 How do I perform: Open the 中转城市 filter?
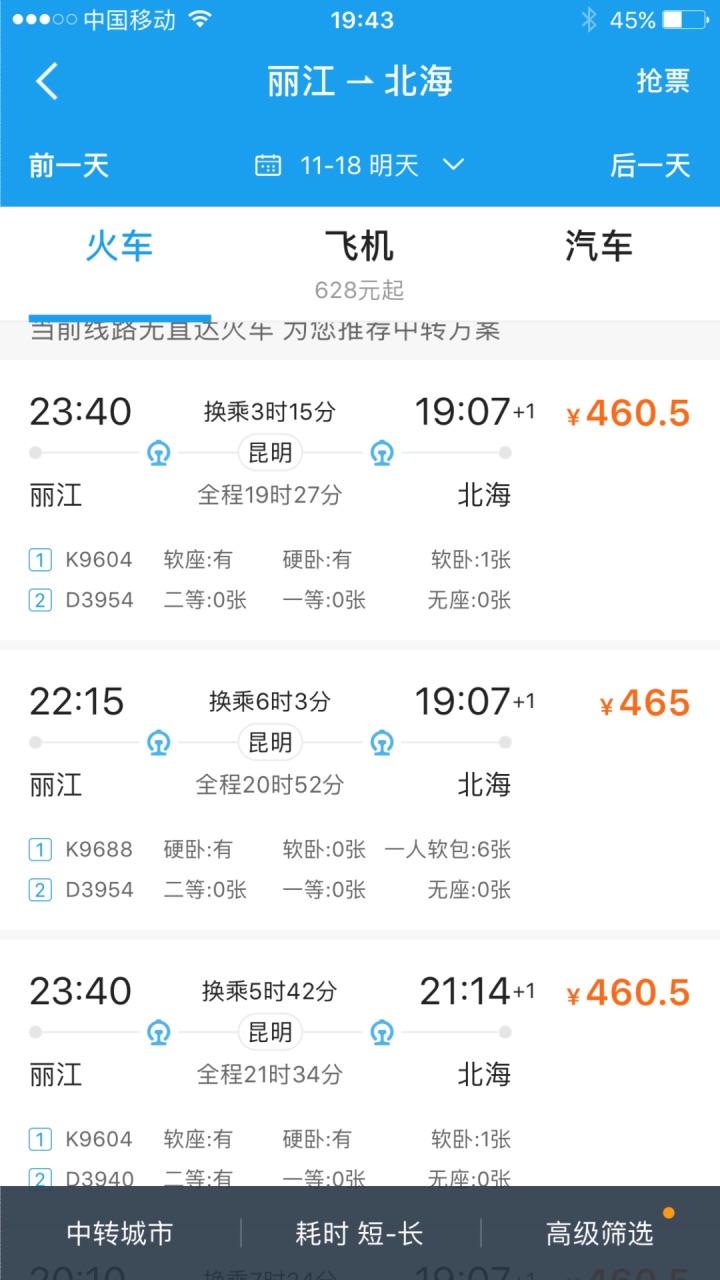[120, 1233]
